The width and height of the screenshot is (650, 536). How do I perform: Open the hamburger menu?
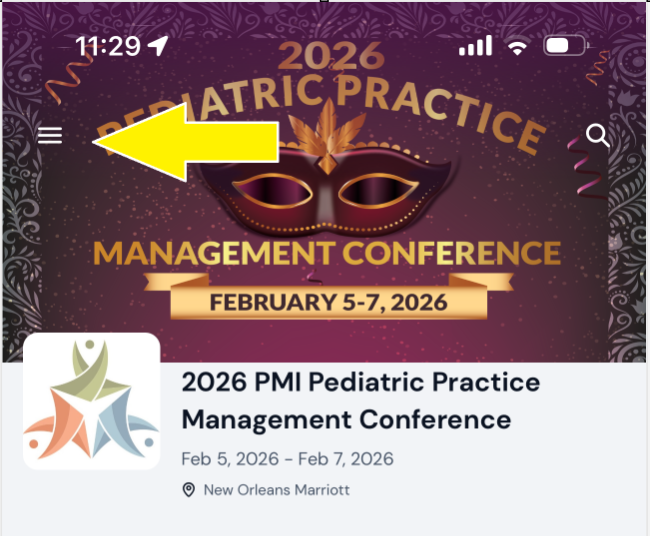pyautogui.click(x=50, y=136)
